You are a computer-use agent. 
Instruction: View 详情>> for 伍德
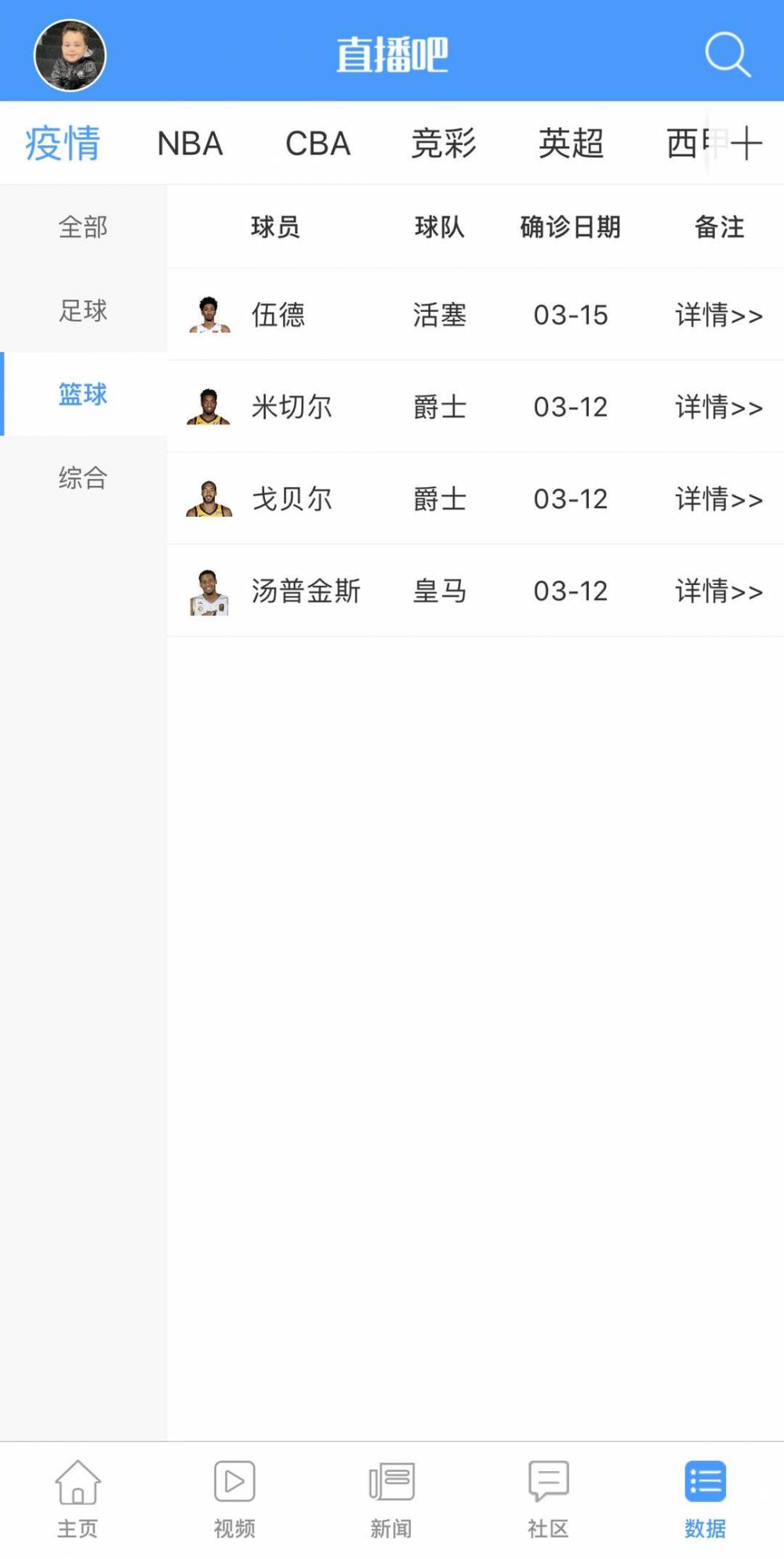click(718, 315)
